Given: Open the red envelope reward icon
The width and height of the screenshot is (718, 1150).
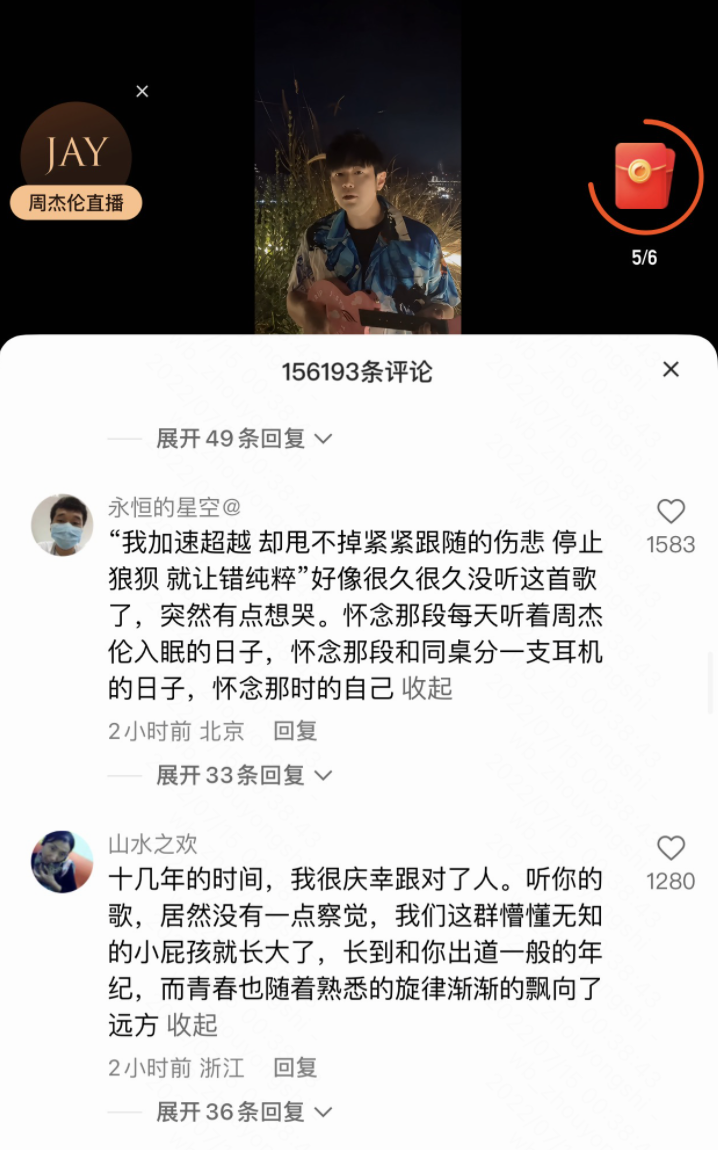Looking at the screenshot, I should tap(645, 176).
